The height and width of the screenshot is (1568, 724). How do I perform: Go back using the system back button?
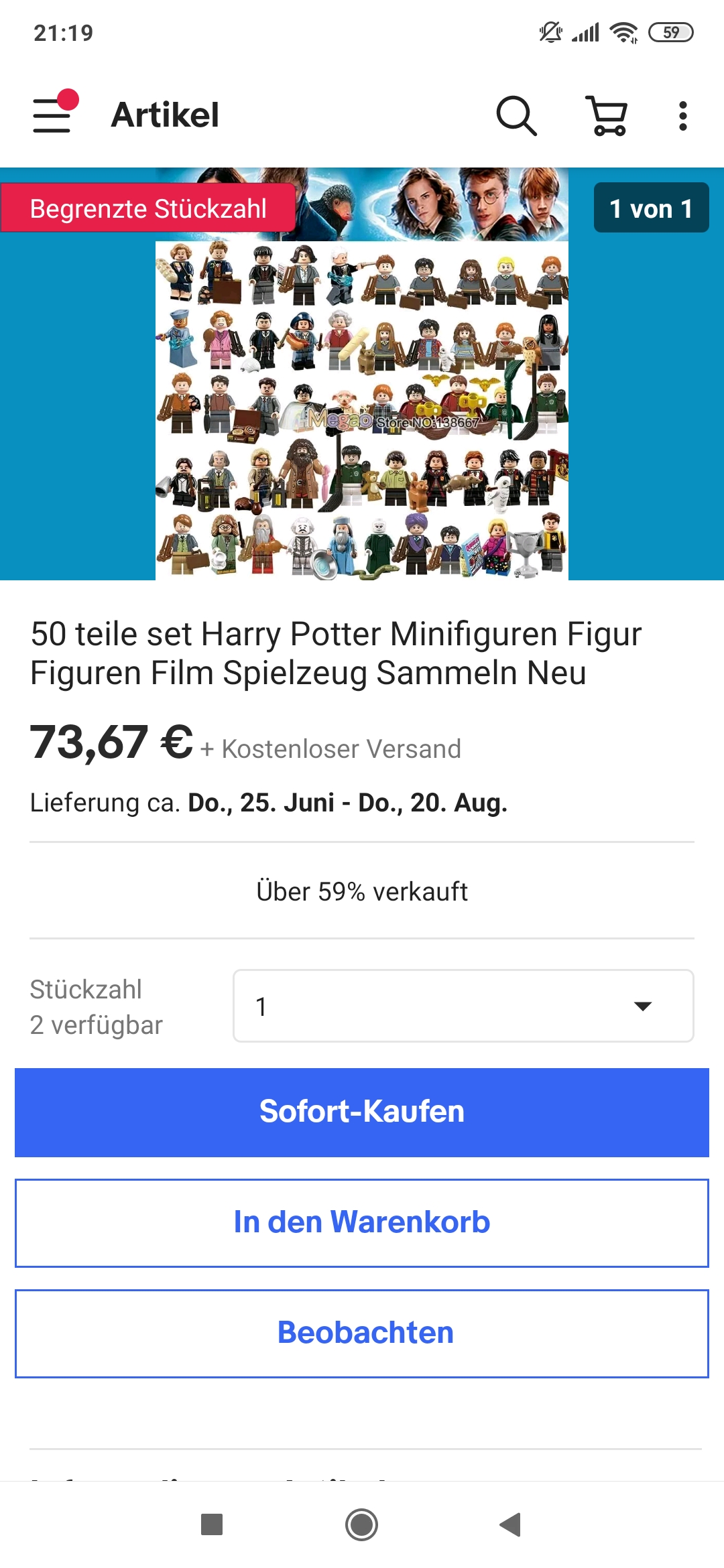pyautogui.click(x=511, y=1524)
